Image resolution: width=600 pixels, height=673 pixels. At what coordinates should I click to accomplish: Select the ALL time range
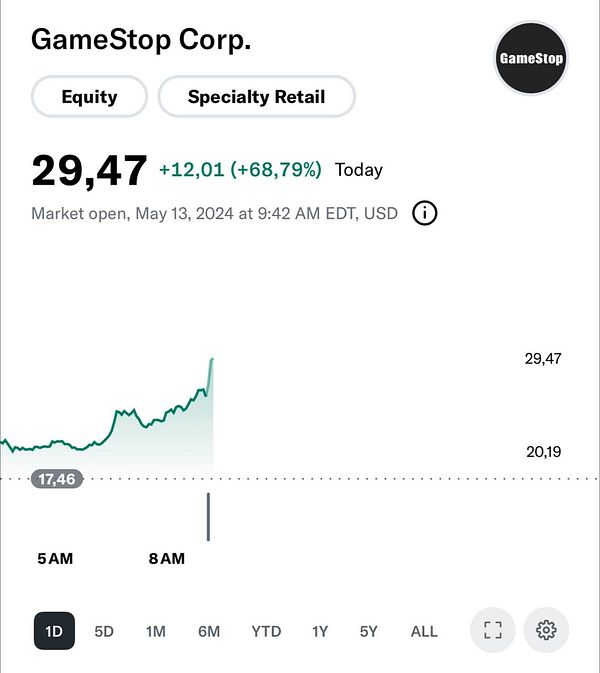pyautogui.click(x=424, y=631)
